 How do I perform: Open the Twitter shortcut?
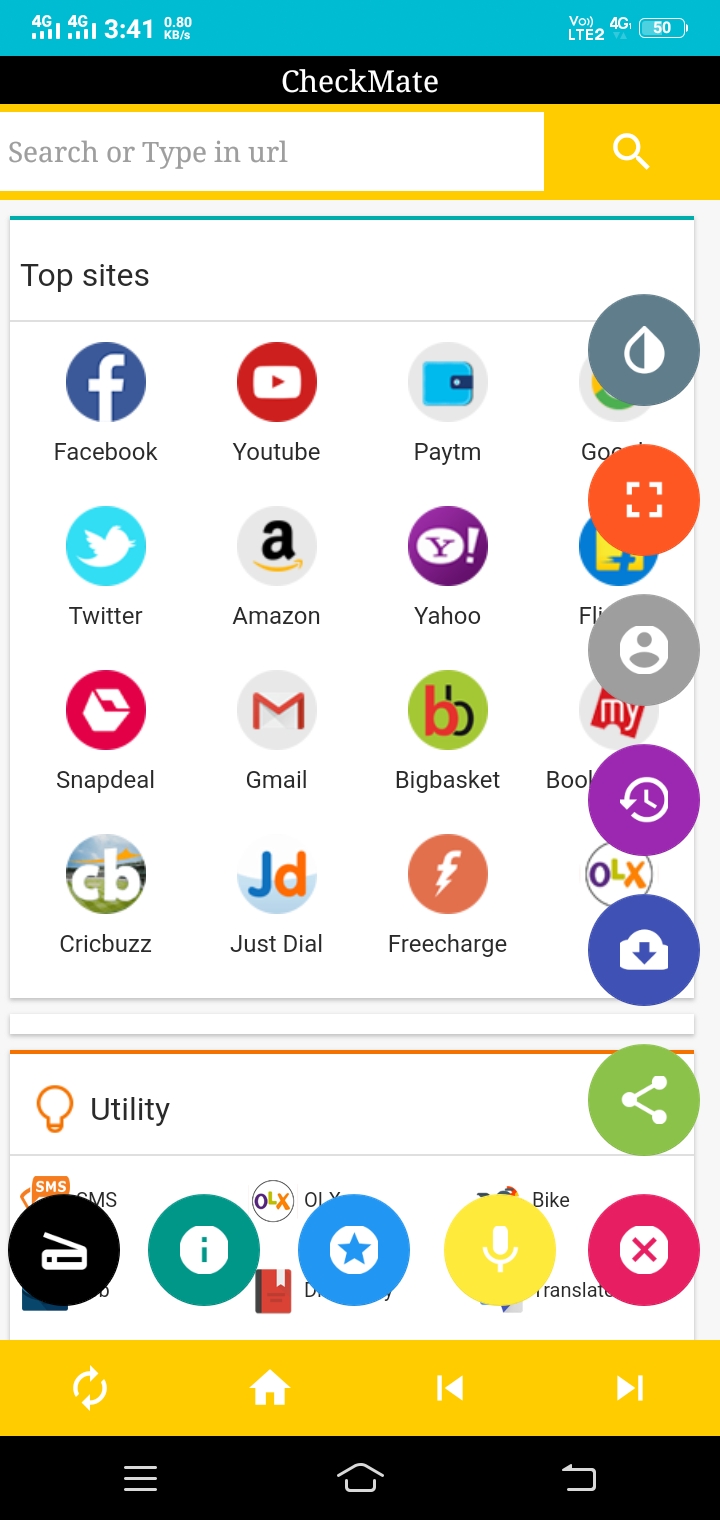[105, 567]
